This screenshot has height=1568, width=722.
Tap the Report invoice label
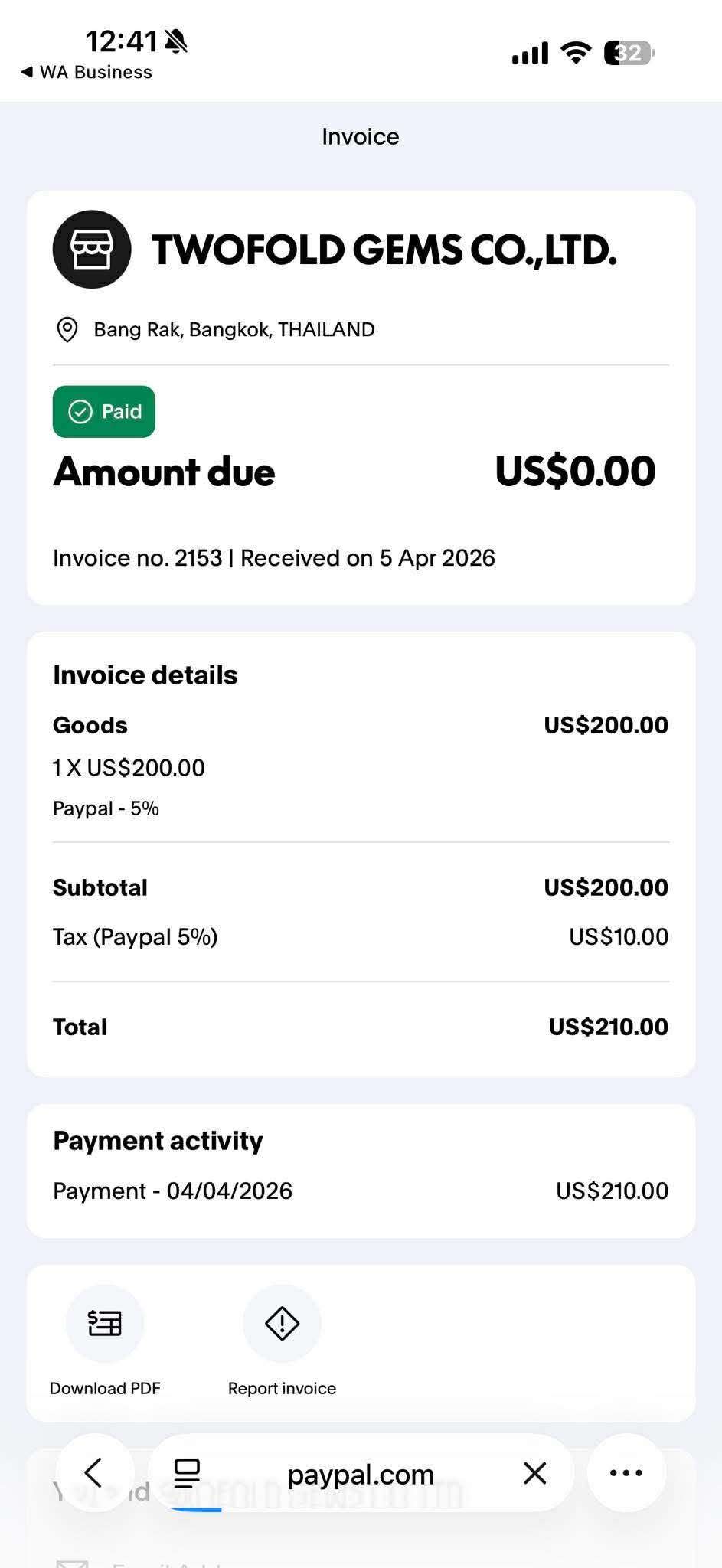(x=281, y=1388)
